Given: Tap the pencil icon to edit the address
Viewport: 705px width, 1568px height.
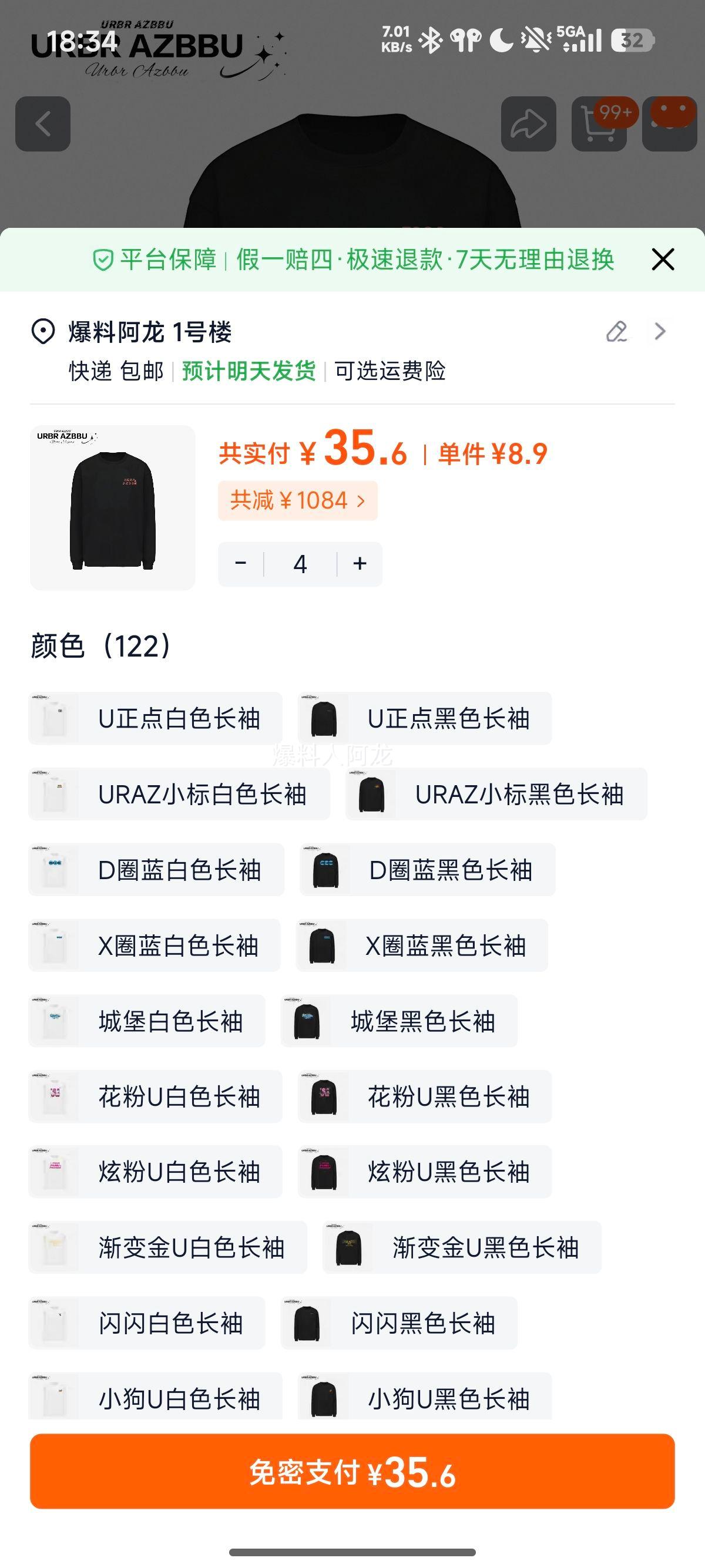Looking at the screenshot, I should pyautogui.click(x=617, y=332).
